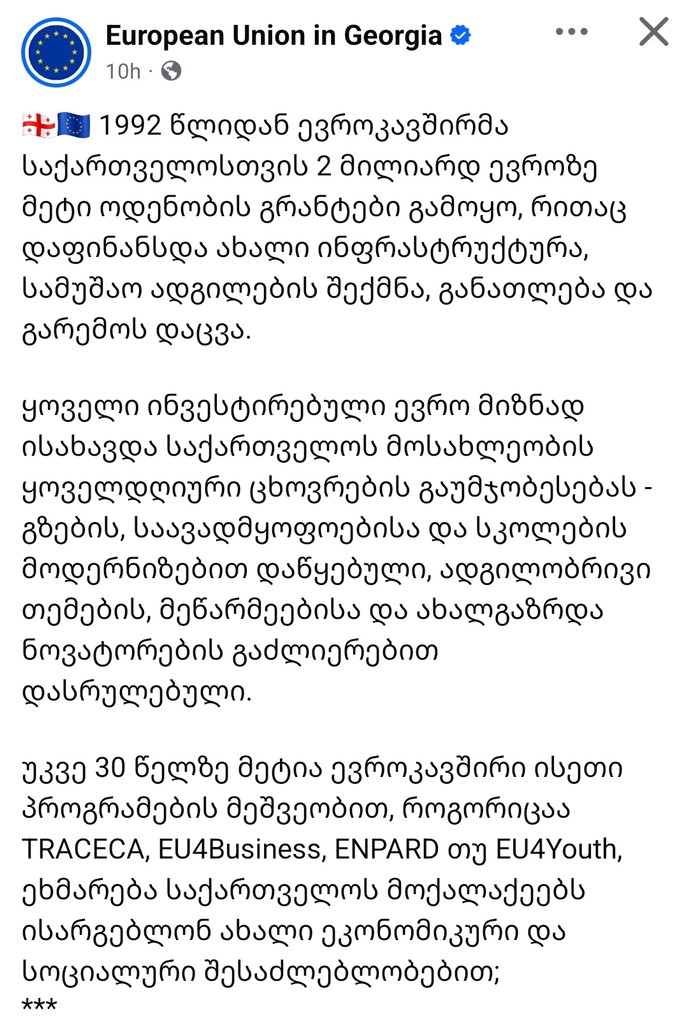Viewport: 688px width, 1024px height.
Task: Open the European Union in Georgia page name
Action: click(x=273, y=36)
